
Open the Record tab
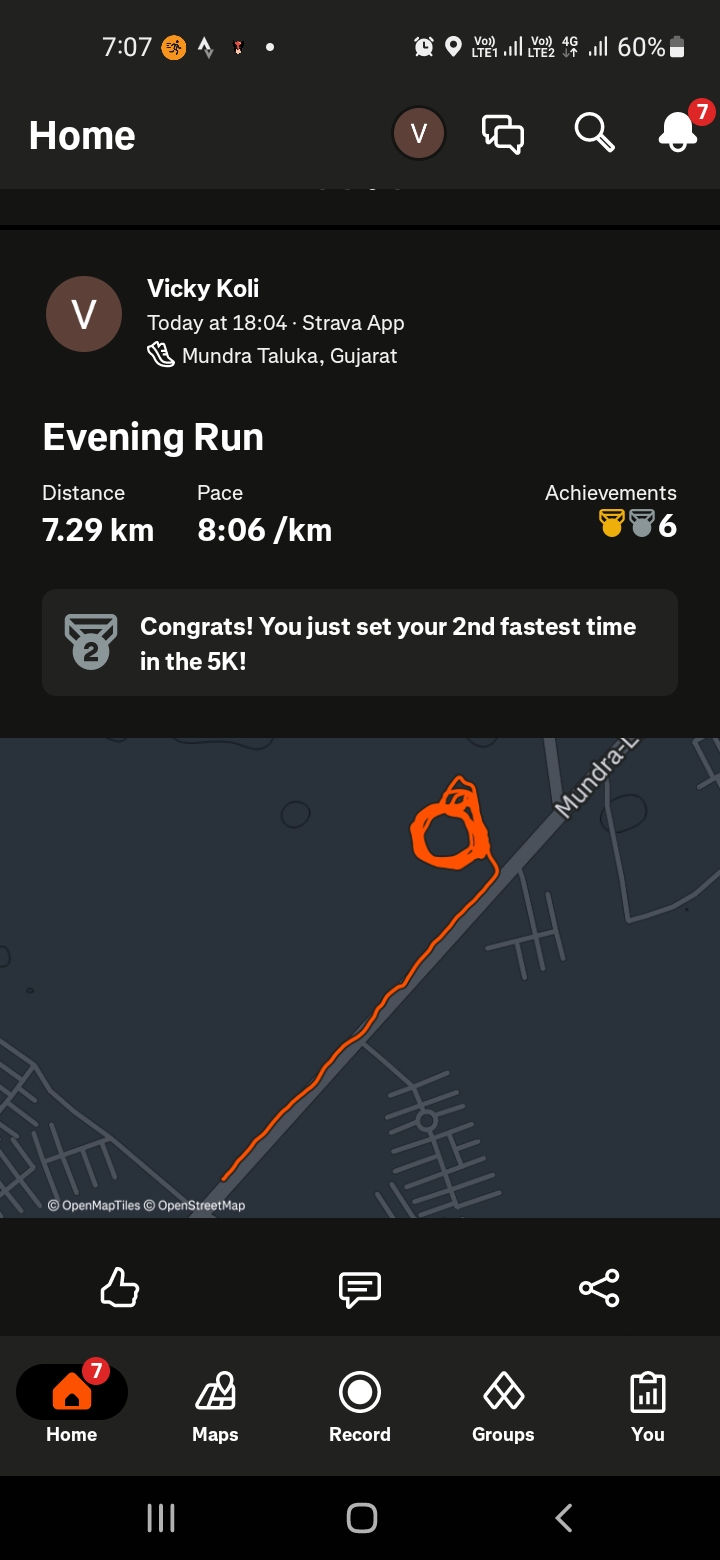pos(360,1405)
